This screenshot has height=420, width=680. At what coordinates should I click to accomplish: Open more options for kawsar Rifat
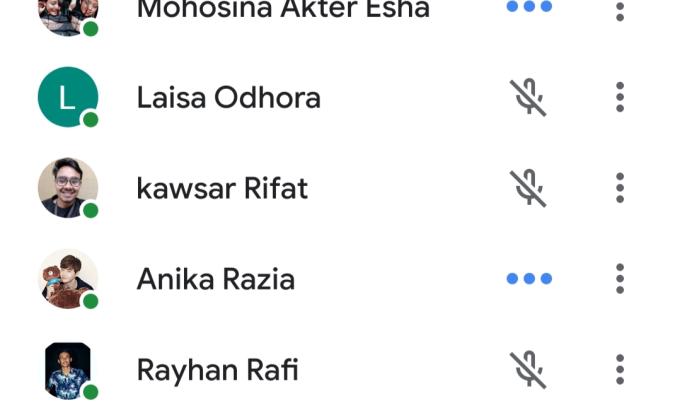point(620,188)
